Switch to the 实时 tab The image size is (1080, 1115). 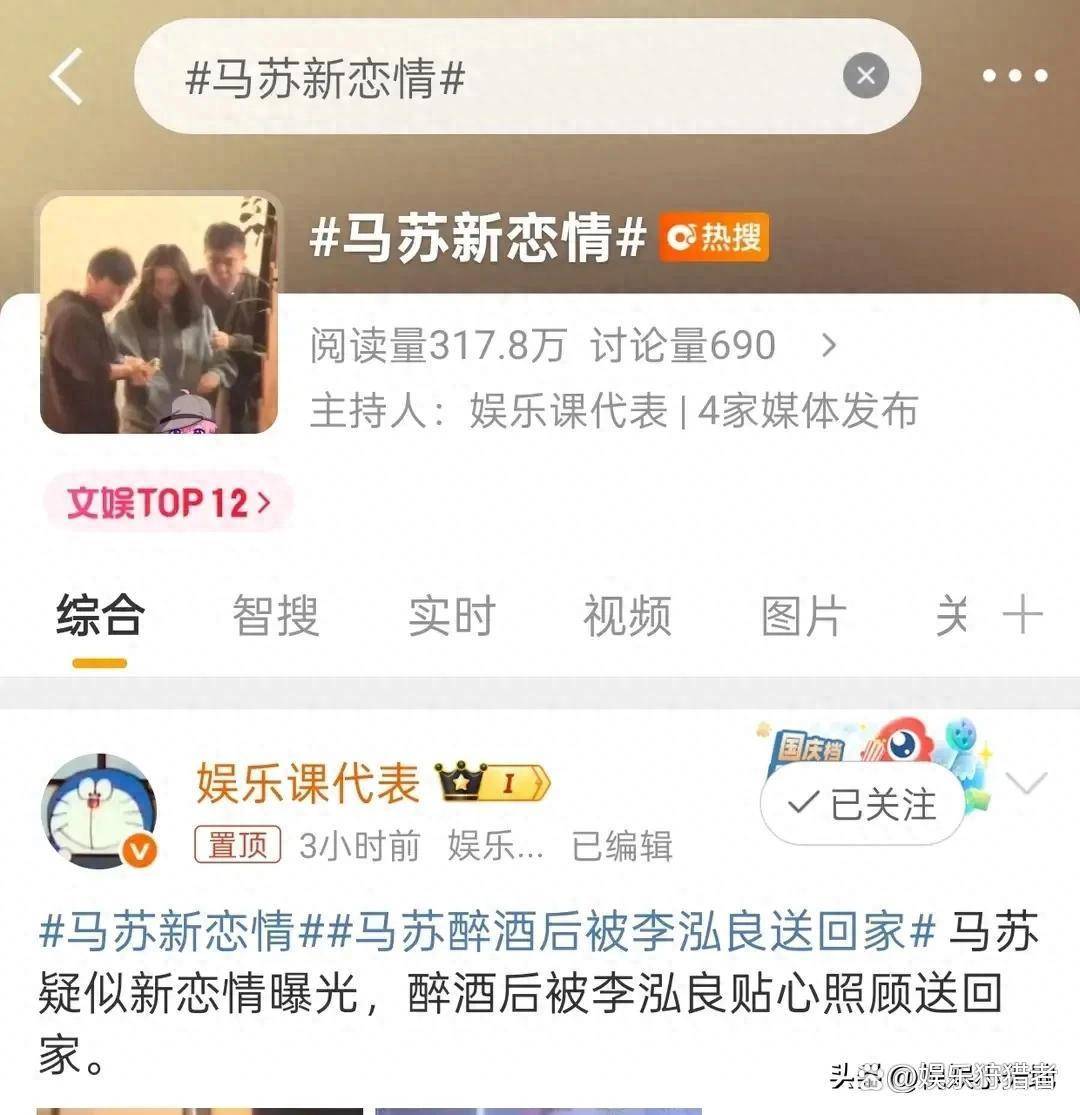click(451, 615)
